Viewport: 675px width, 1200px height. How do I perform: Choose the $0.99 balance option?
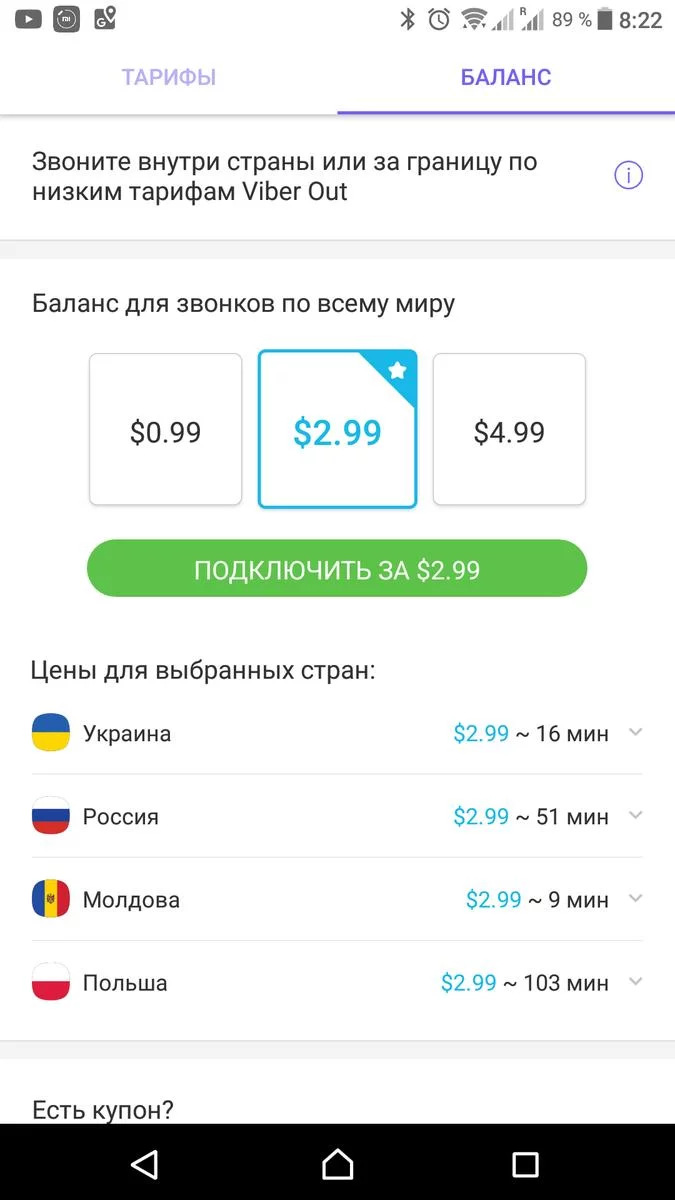(166, 430)
